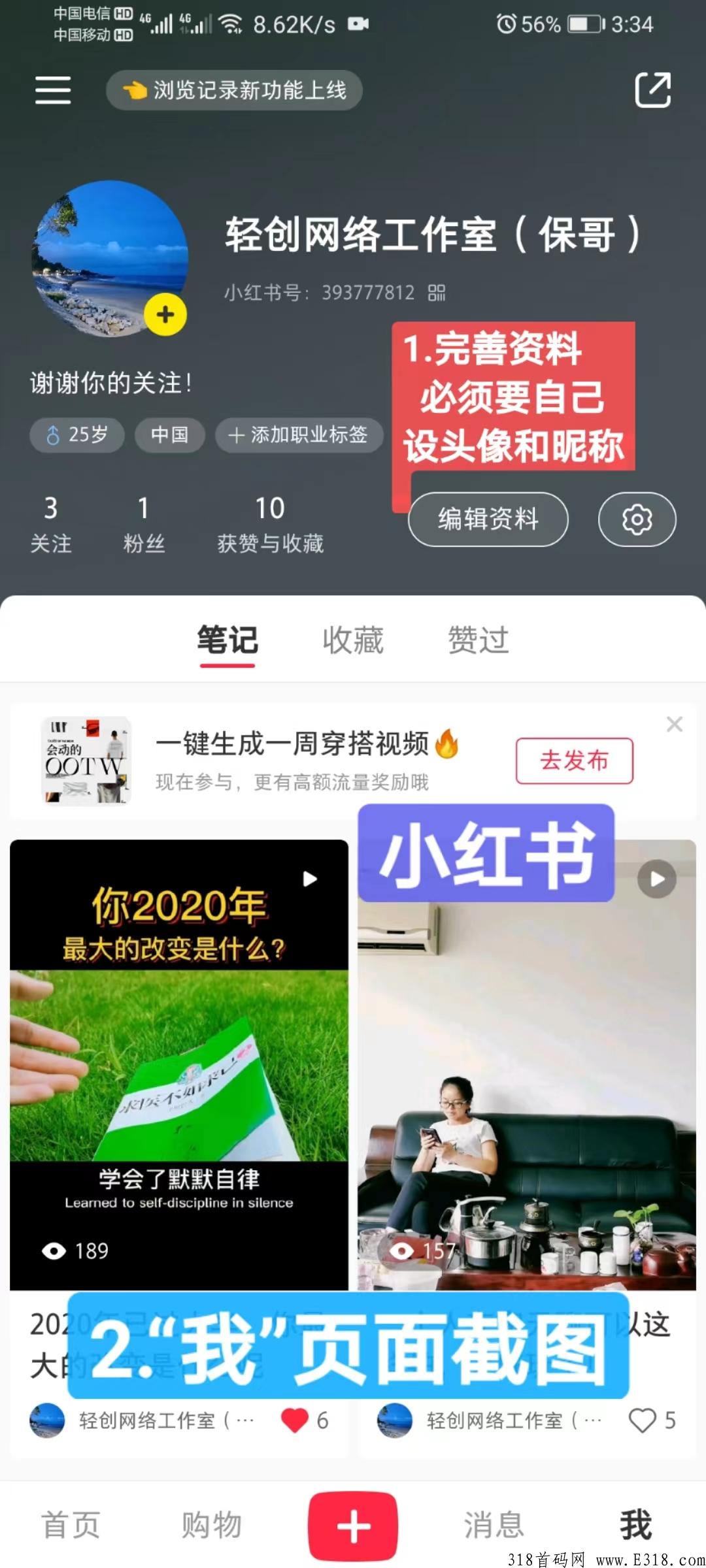Screen dimensions: 706x1568
Task: Open settings via the gear icon
Action: tap(637, 519)
